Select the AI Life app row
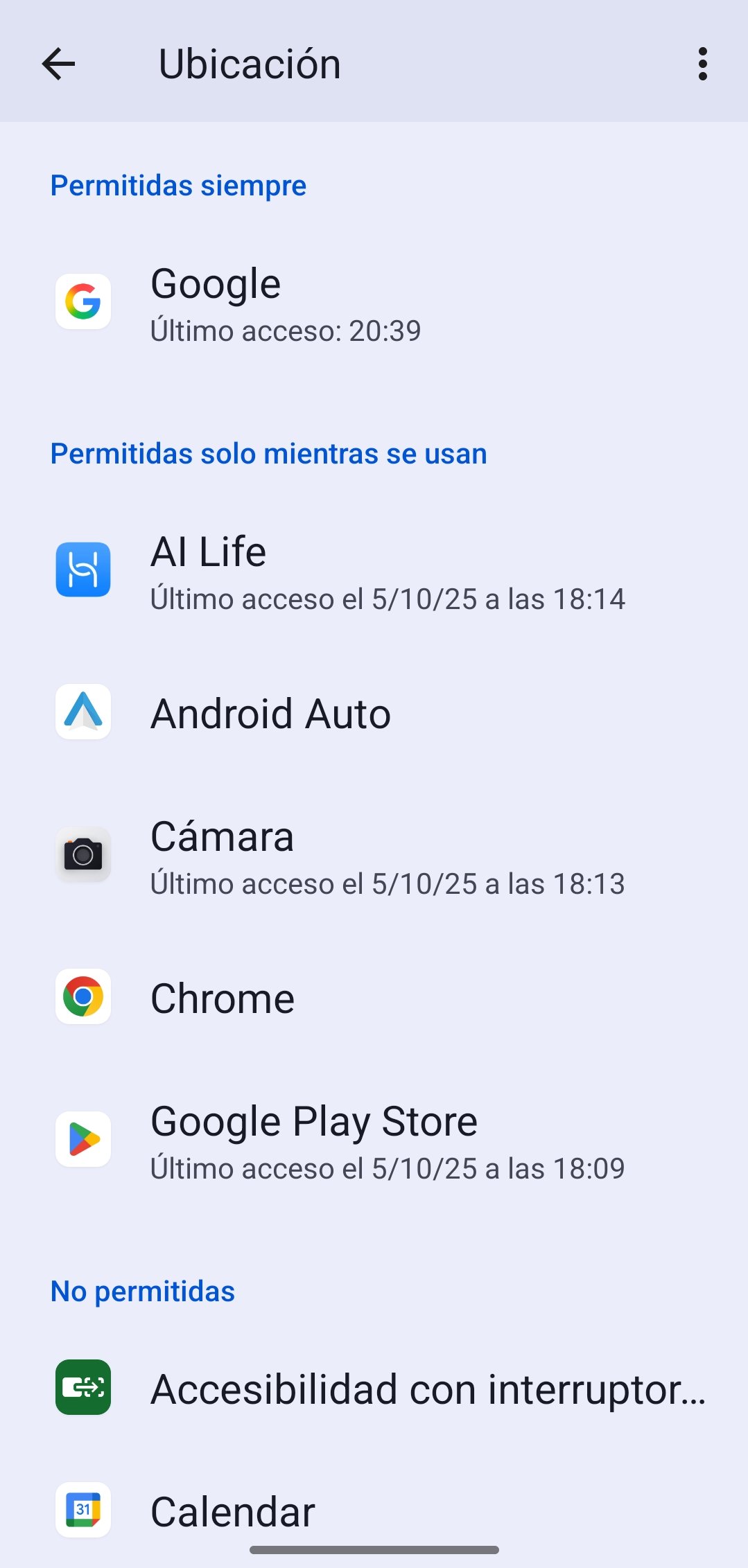The image size is (748, 1568). point(374,571)
